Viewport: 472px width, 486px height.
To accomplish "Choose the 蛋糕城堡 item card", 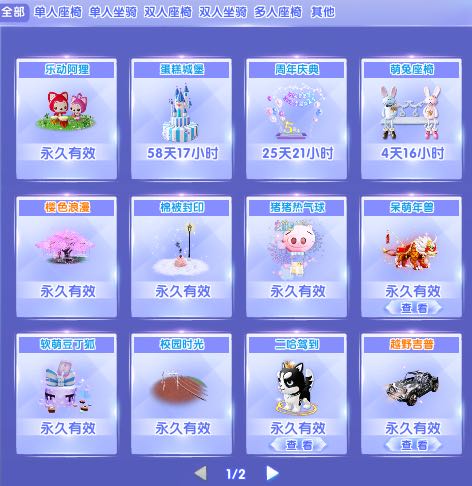I will coord(182,119).
